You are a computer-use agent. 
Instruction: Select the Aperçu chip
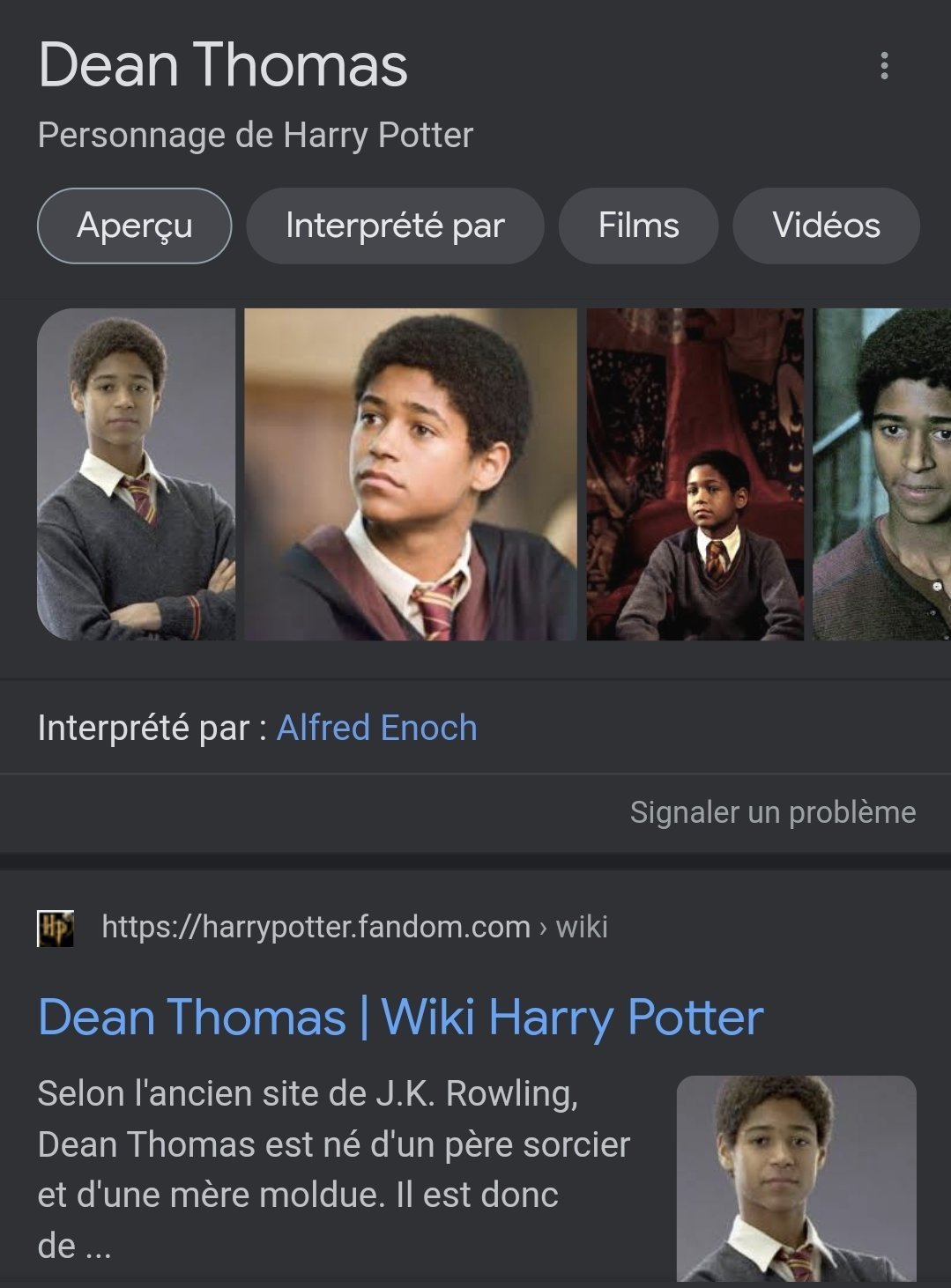pos(134,226)
